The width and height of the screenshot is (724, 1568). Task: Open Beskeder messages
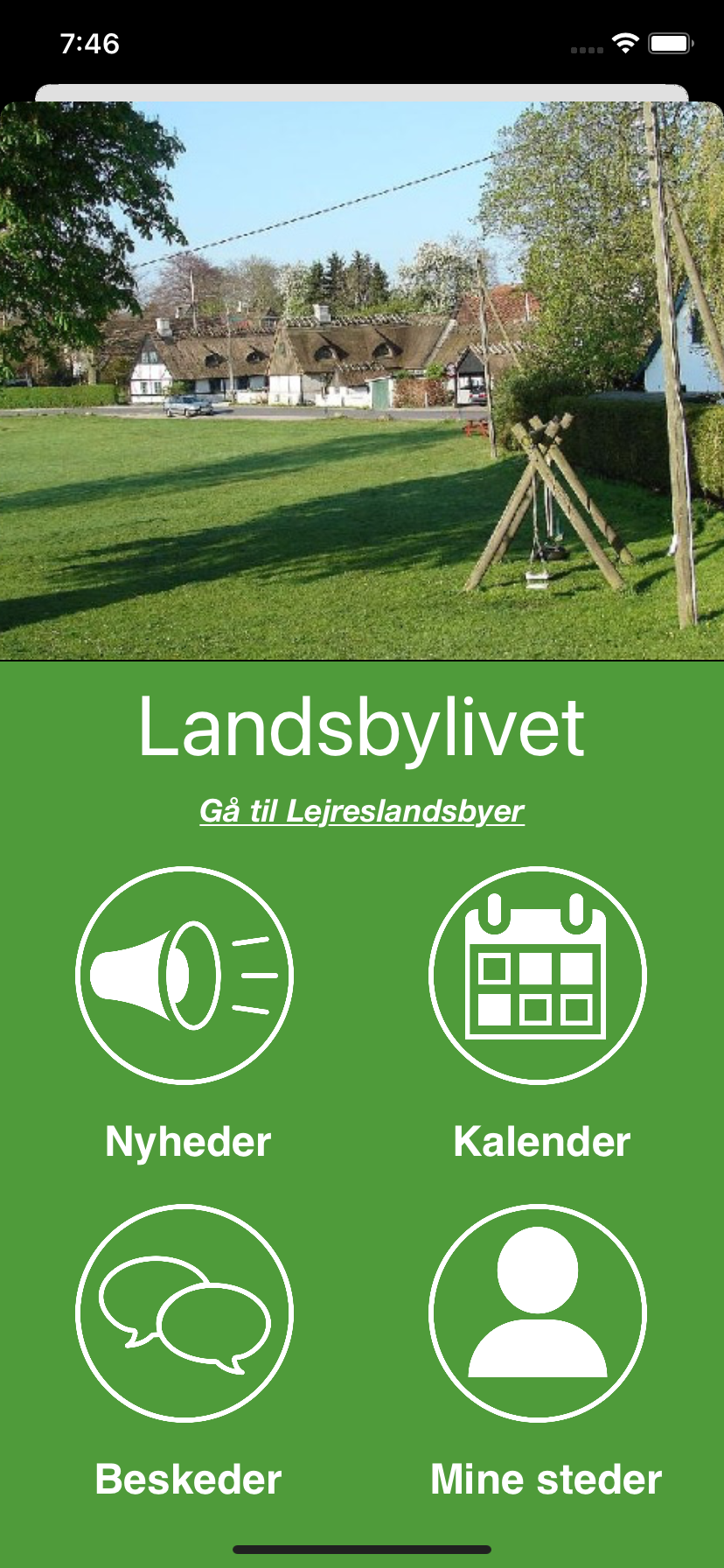coord(184,1312)
